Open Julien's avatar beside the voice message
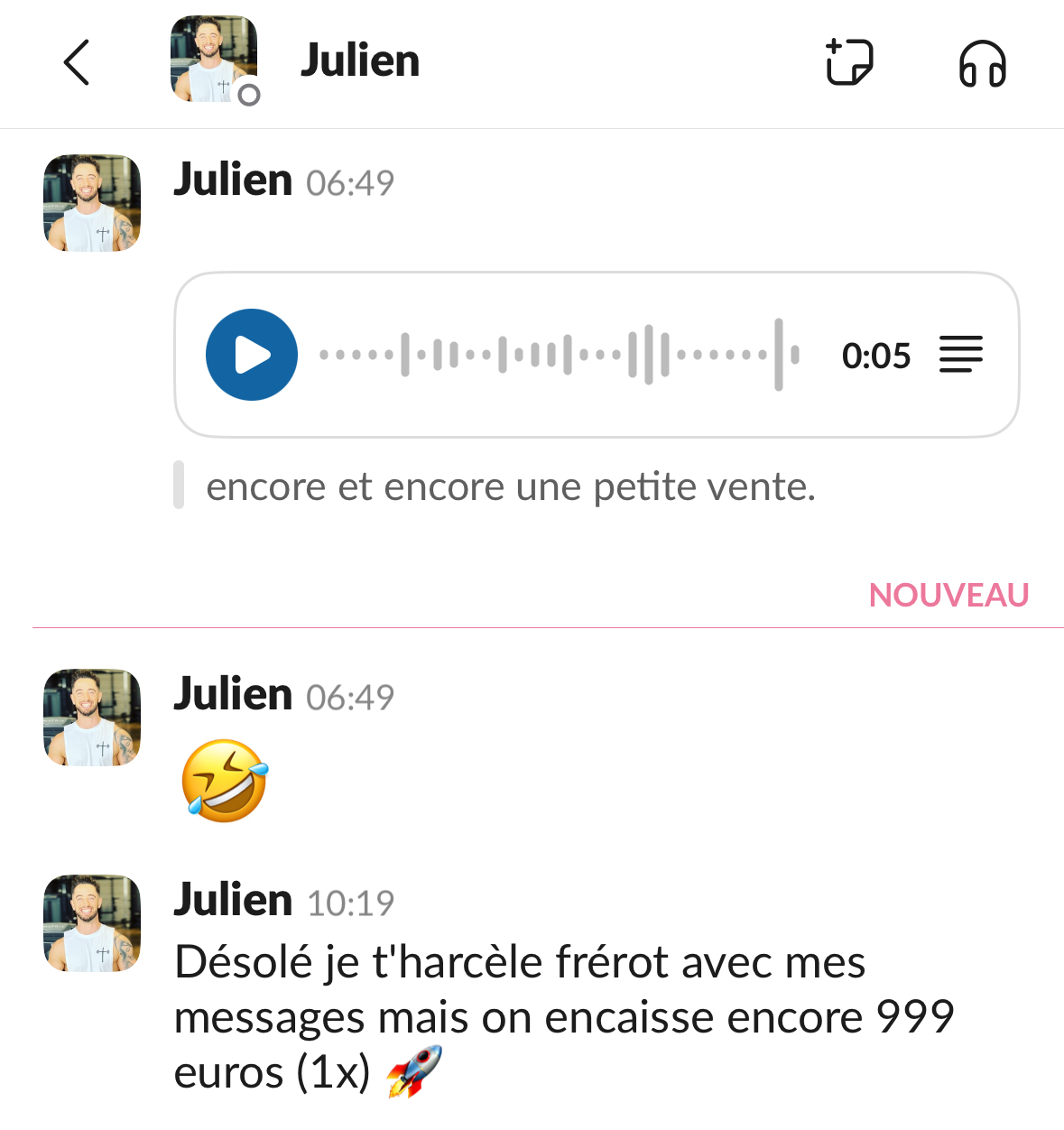Image resolution: width=1064 pixels, height=1130 pixels. pos(92,203)
